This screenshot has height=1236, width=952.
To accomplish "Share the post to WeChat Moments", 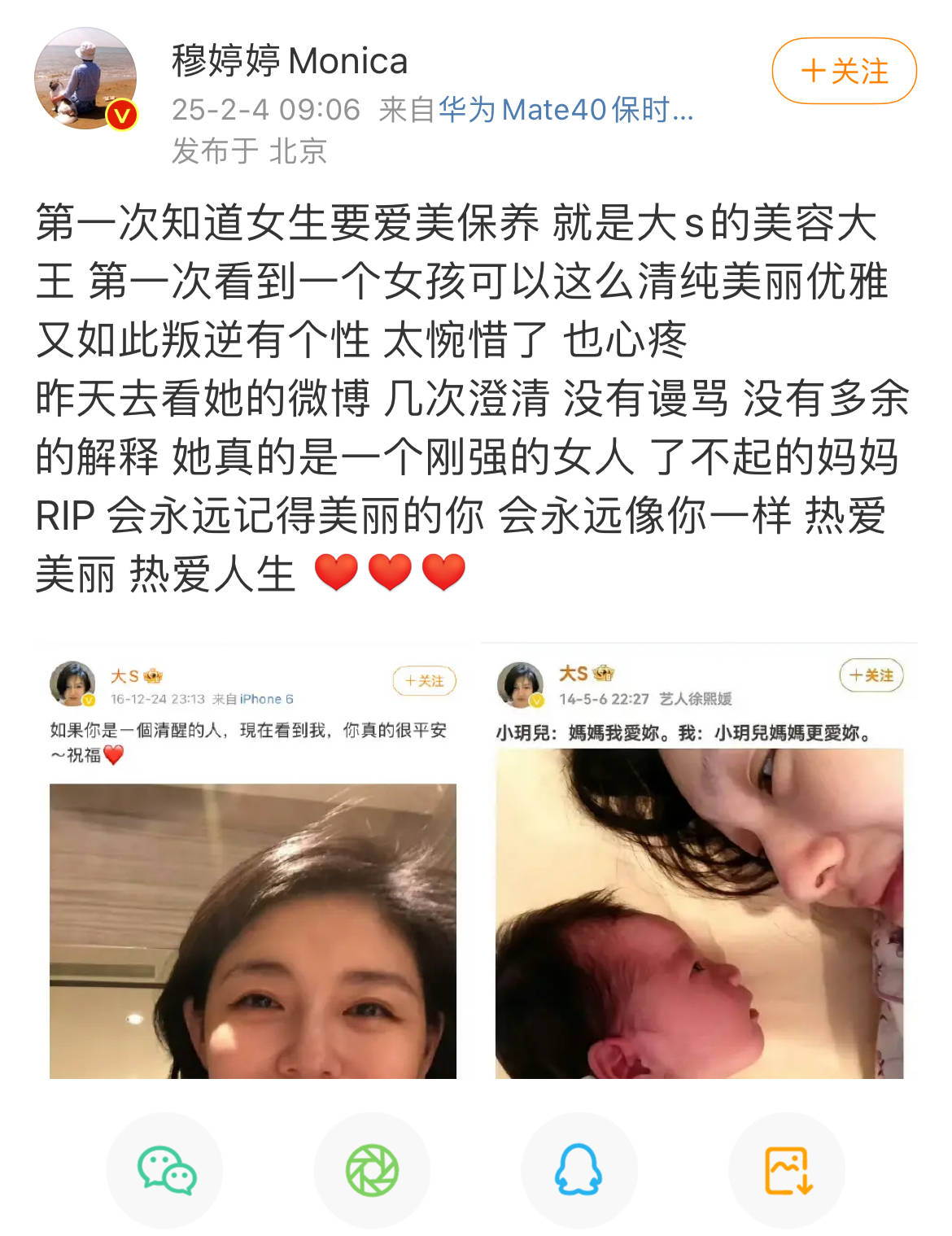I will (x=372, y=1170).
